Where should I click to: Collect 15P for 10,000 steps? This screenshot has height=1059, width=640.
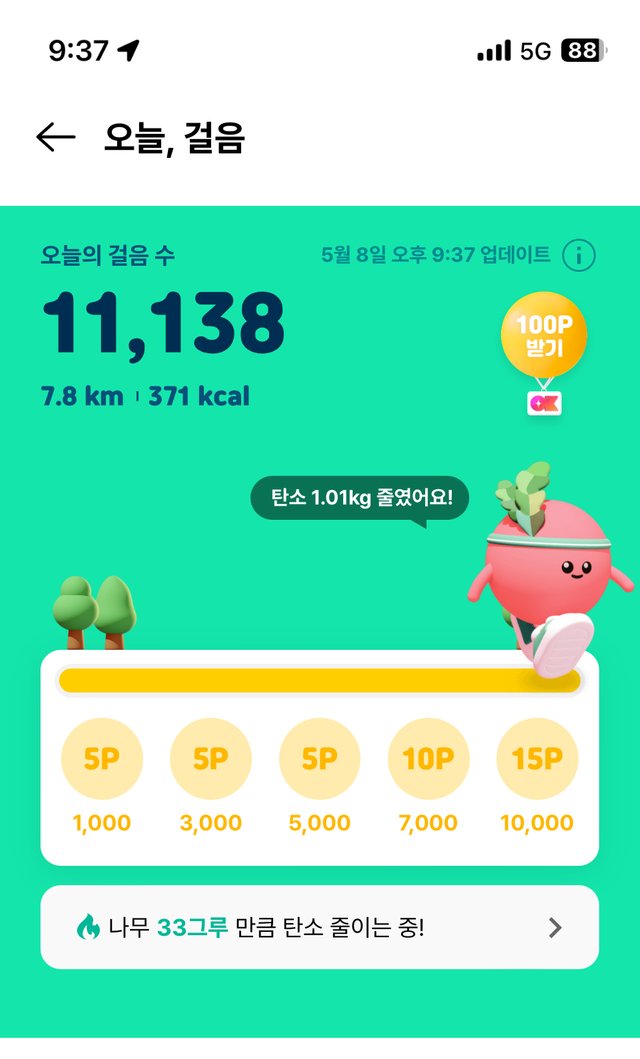(x=537, y=759)
